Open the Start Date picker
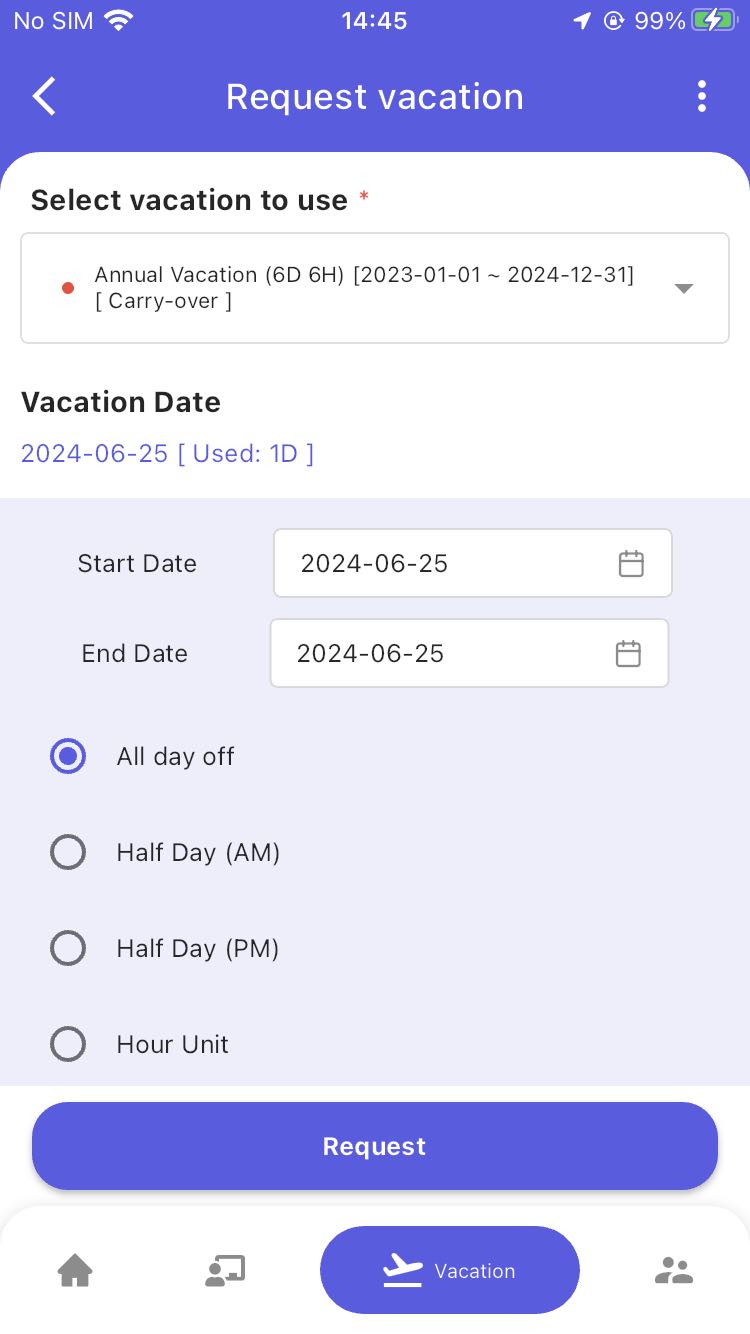The width and height of the screenshot is (750, 1334). point(473,563)
